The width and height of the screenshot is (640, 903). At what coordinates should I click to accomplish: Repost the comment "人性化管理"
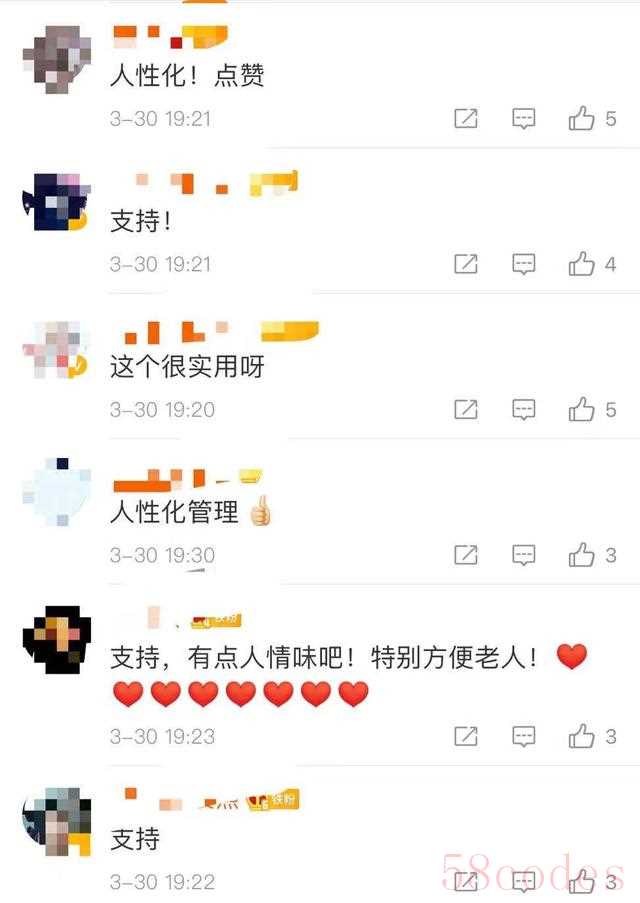coord(466,555)
